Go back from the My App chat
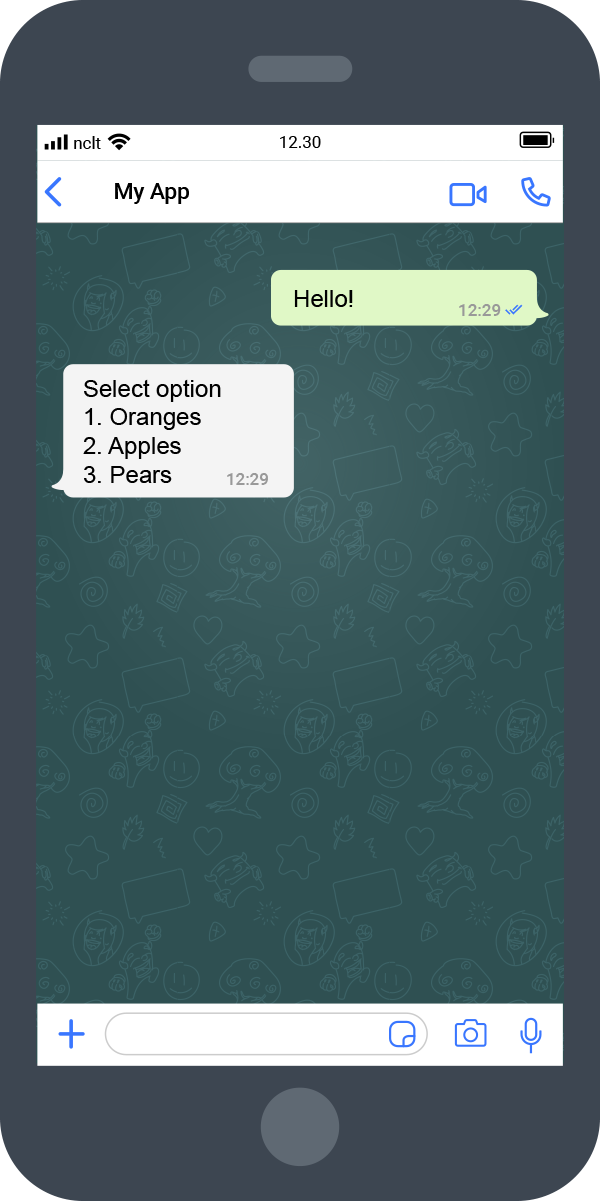 tap(54, 192)
